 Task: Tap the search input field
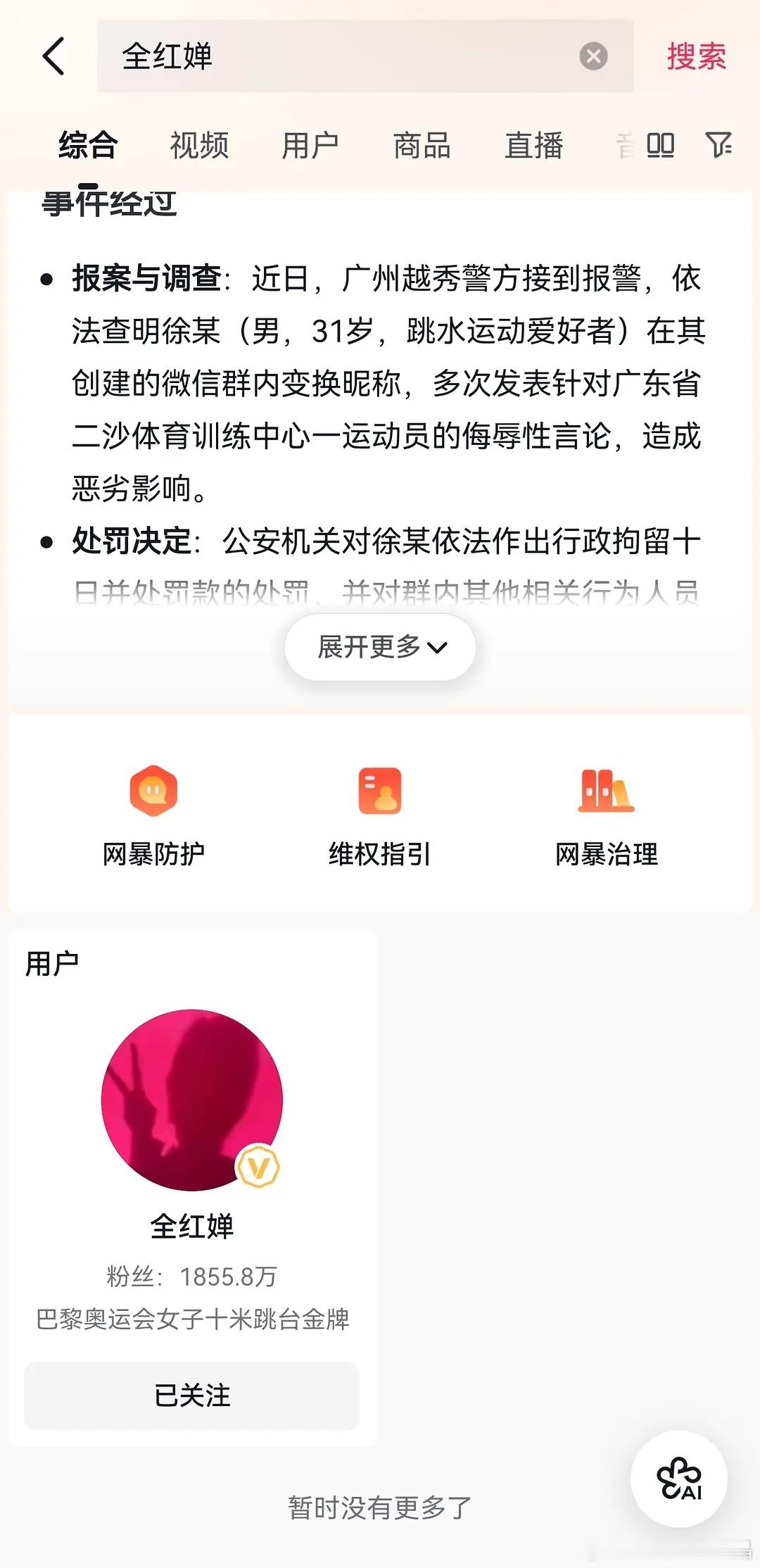(317, 56)
